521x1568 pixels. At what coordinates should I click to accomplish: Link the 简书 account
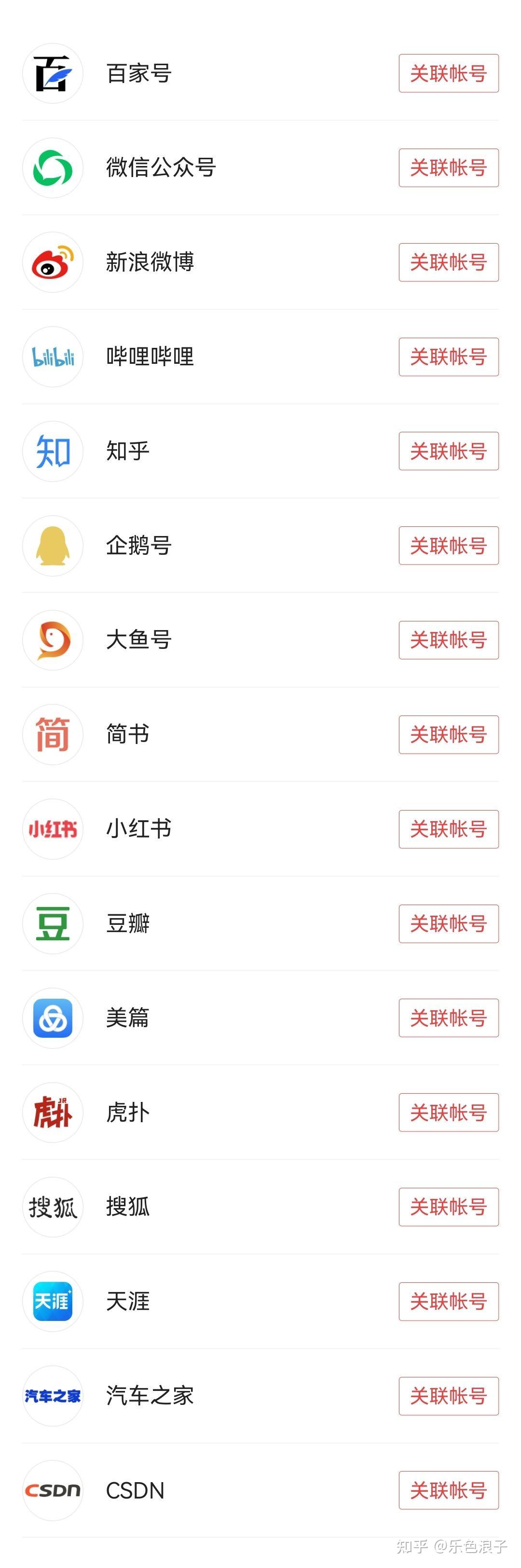point(449,735)
